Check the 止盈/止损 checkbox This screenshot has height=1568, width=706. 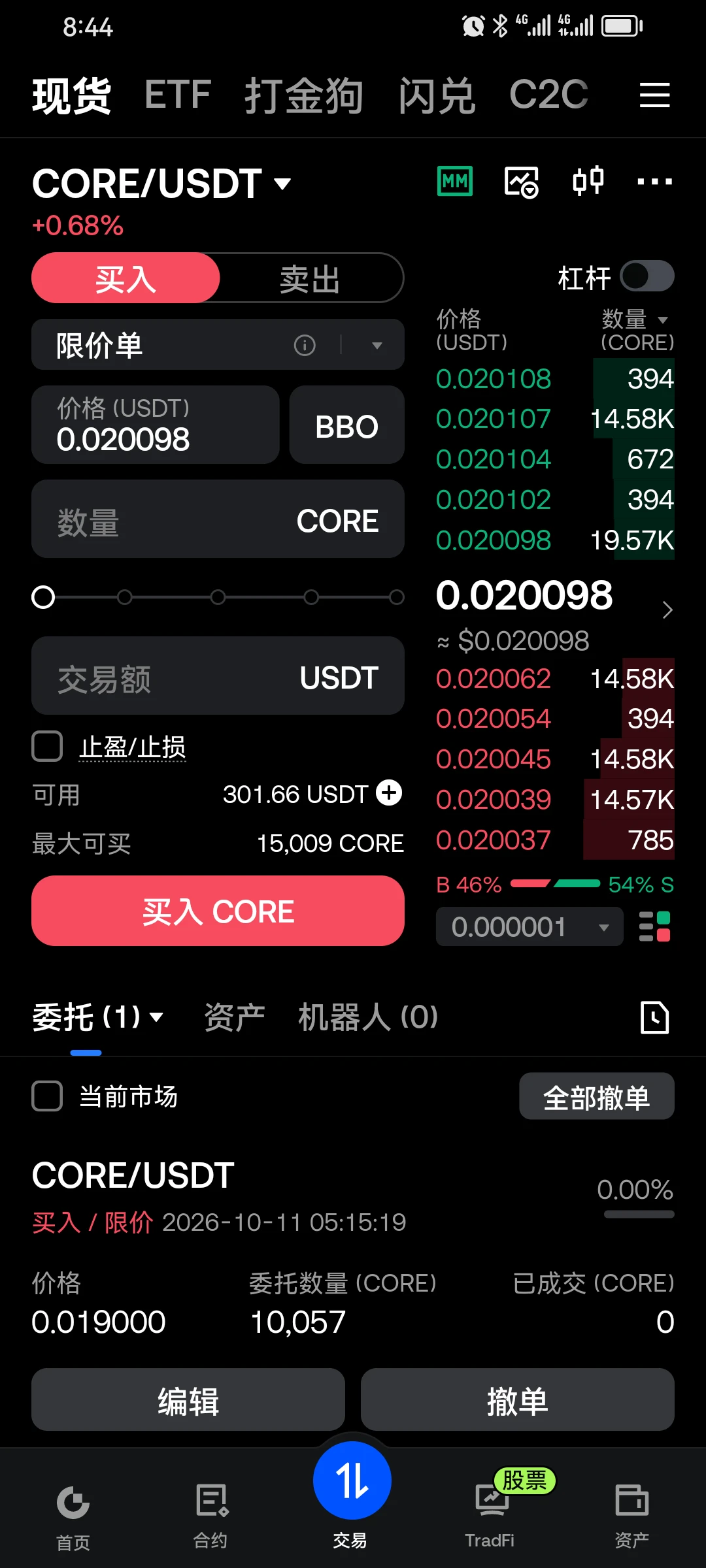coord(47,747)
